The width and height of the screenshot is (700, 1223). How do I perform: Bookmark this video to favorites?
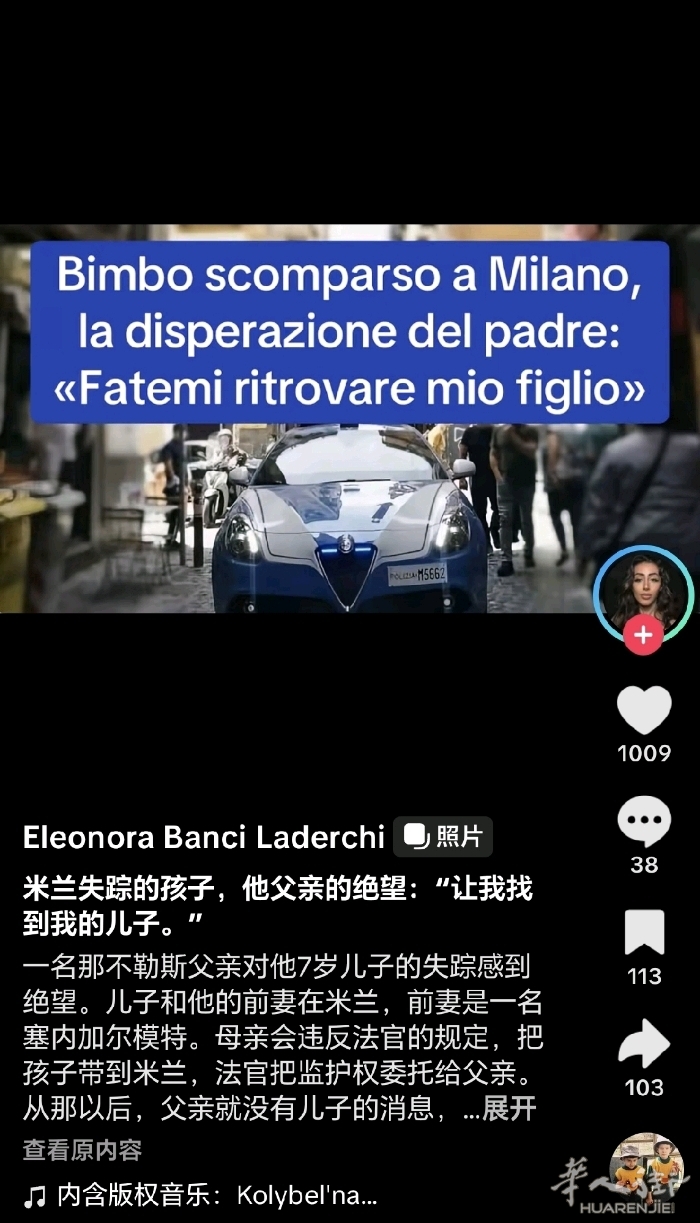pos(643,932)
